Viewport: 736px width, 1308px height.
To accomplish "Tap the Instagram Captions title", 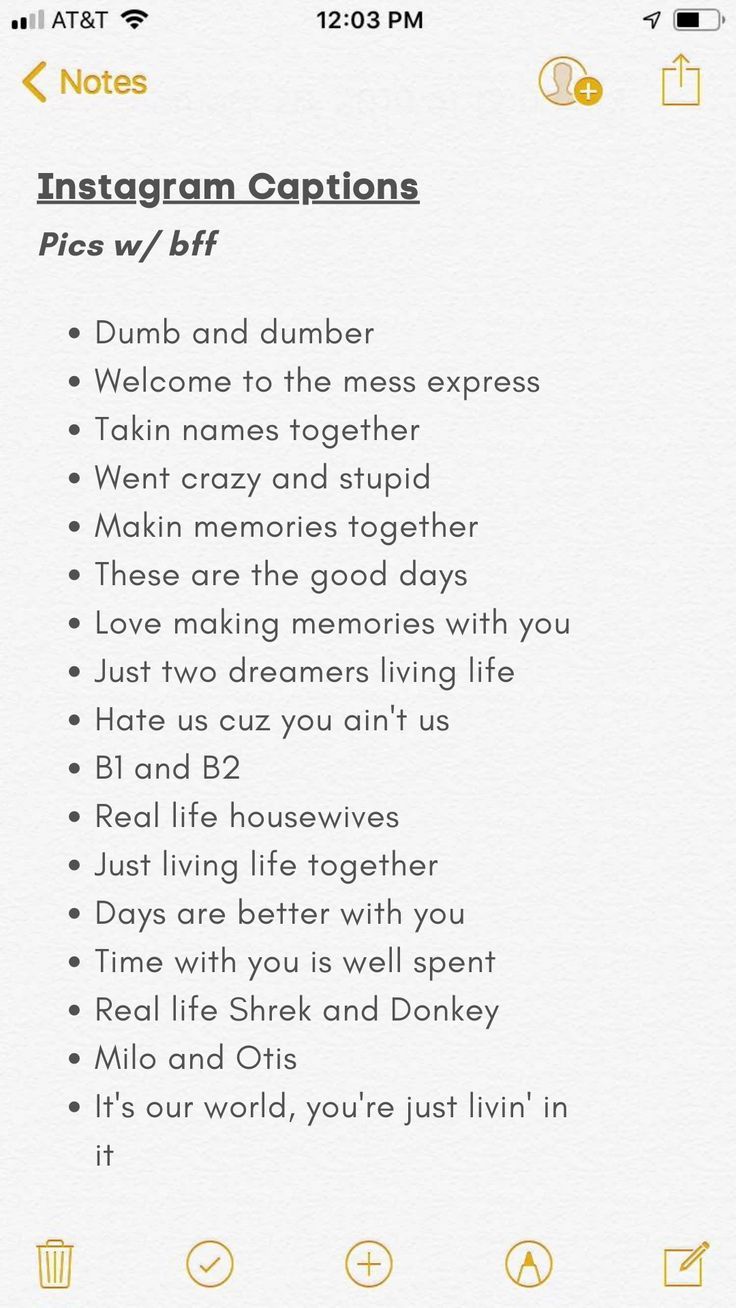I will 227,186.
